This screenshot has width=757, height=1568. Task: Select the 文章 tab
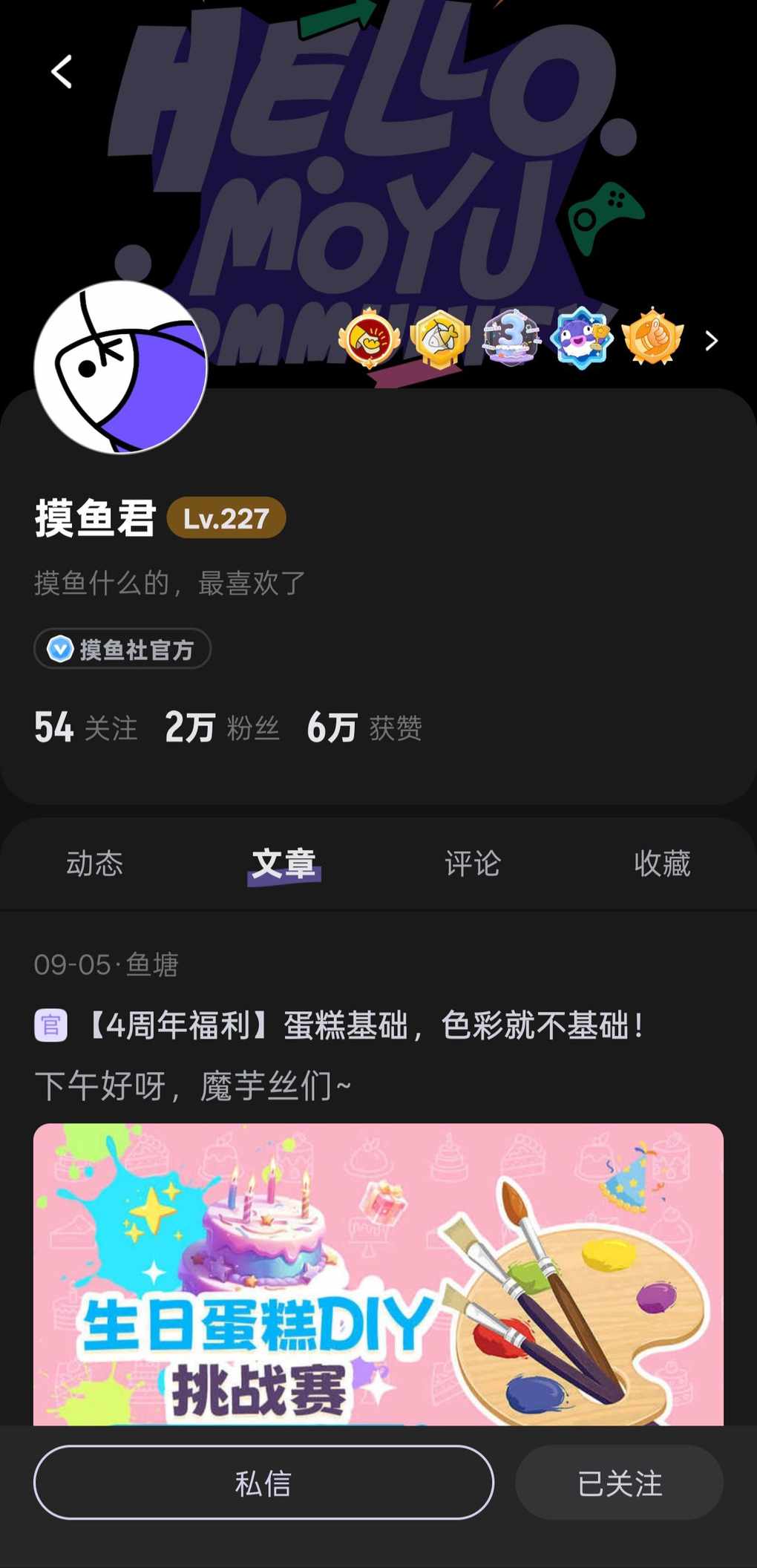tap(284, 863)
